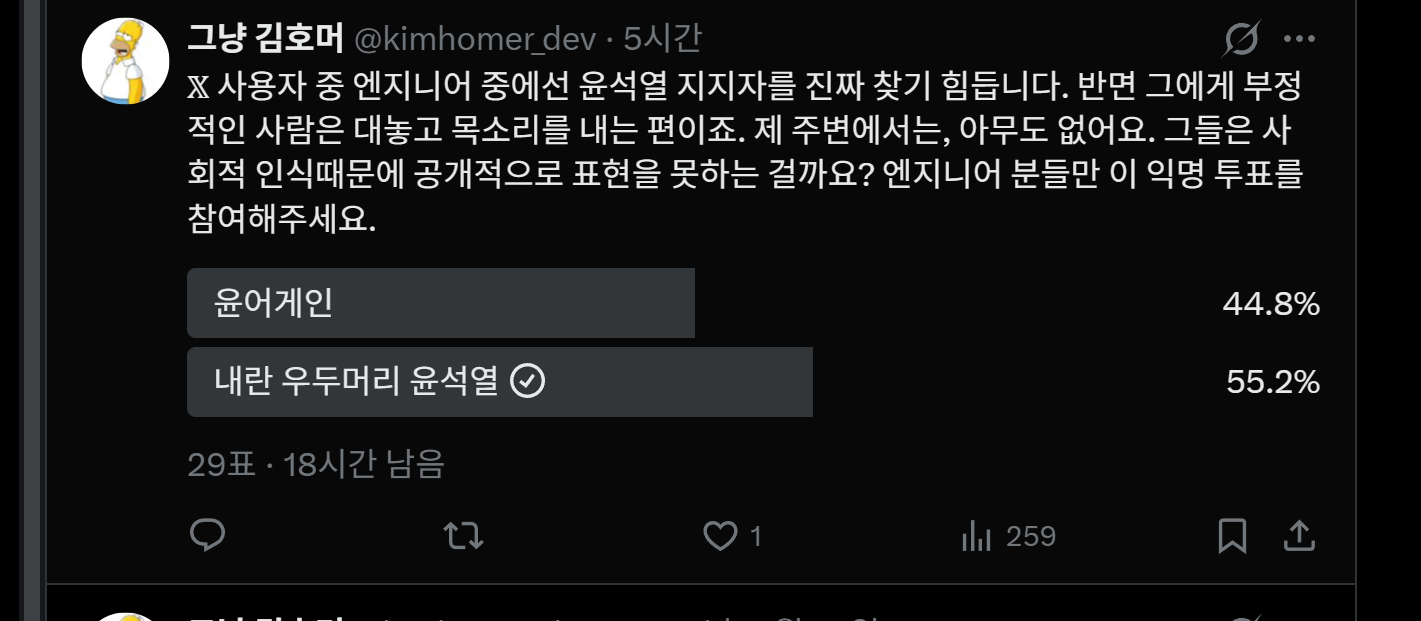Share the poll post
1421x621 pixels.
tap(1298, 536)
